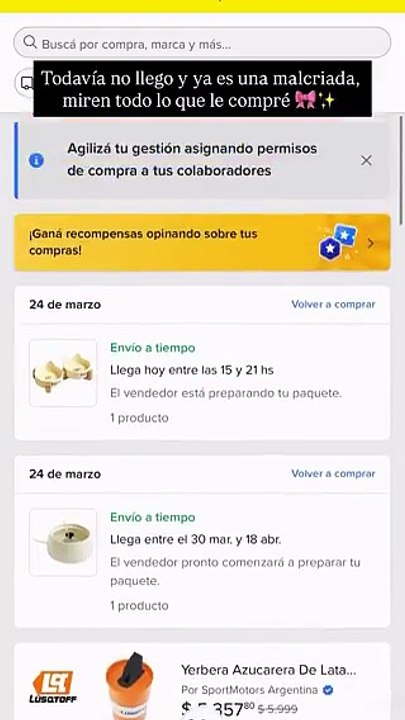Open the order arriving today between 15 and 21 hs
Image resolution: width=405 pixels, height=720 pixels.
point(202,381)
